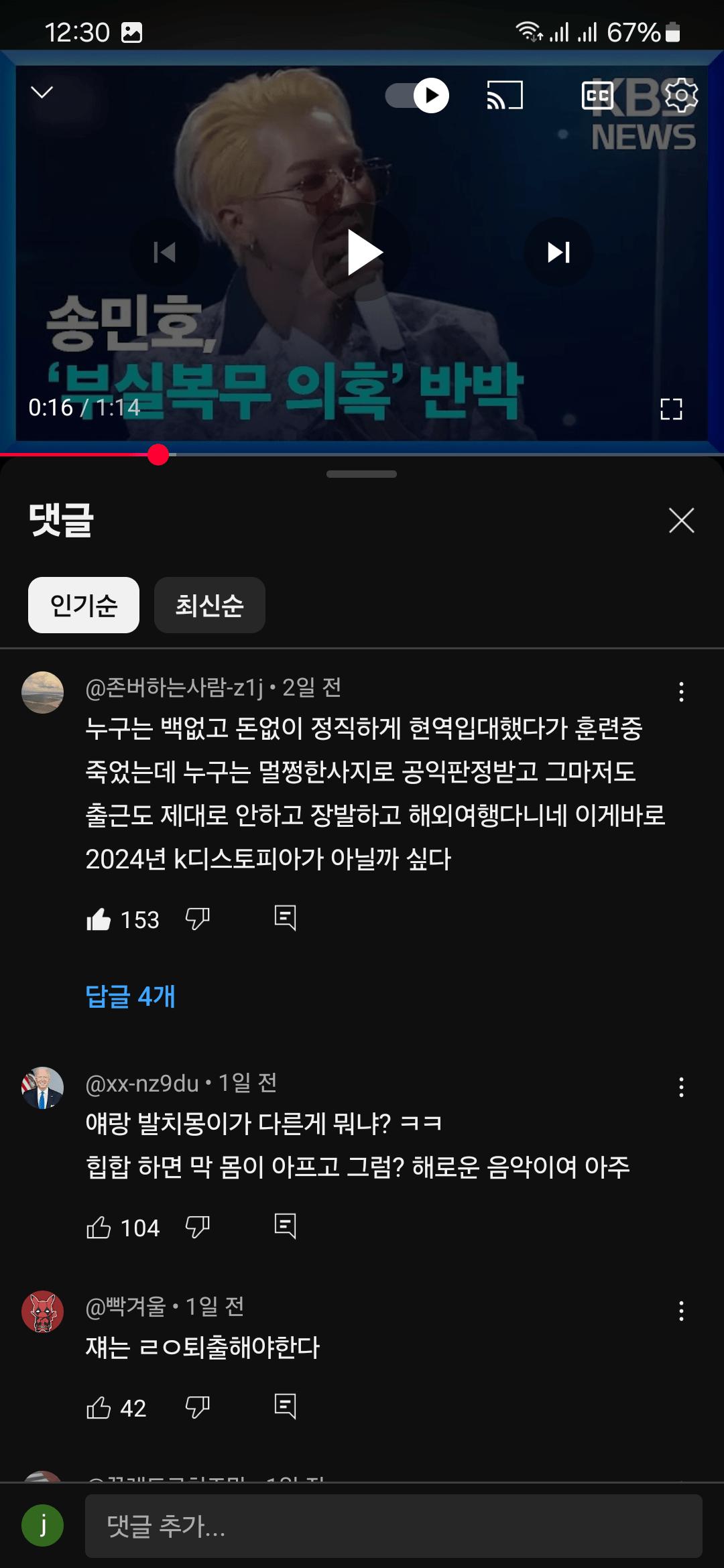This screenshot has height=1568, width=724.
Task: Play the paused video
Action: [363, 253]
